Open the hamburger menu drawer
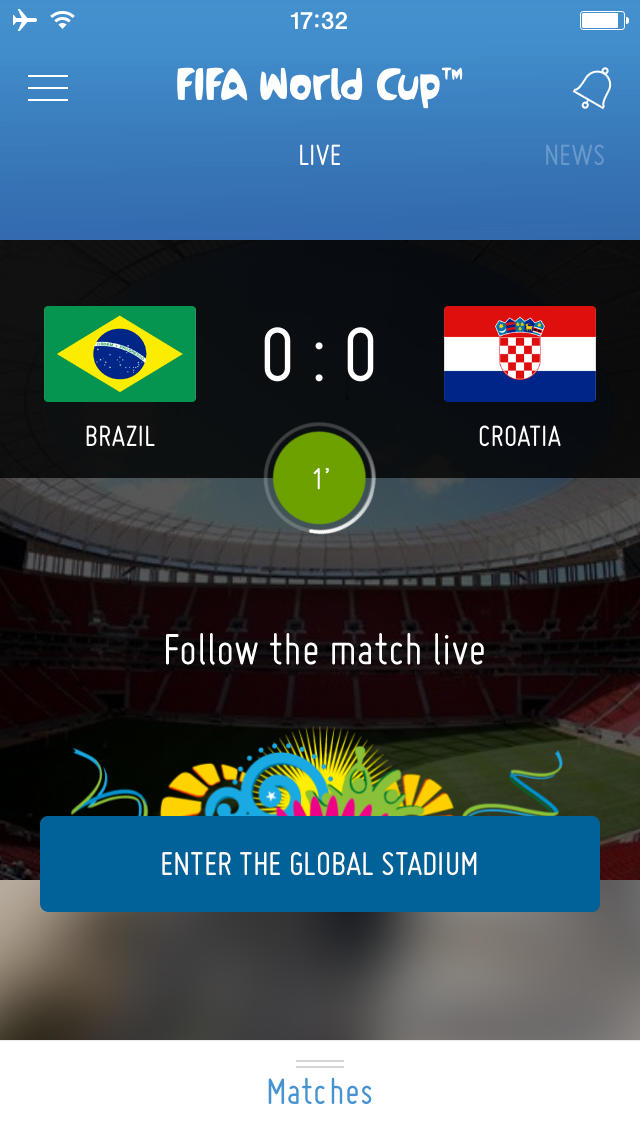This screenshot has width=640, height=1136. tap(48, 88)
